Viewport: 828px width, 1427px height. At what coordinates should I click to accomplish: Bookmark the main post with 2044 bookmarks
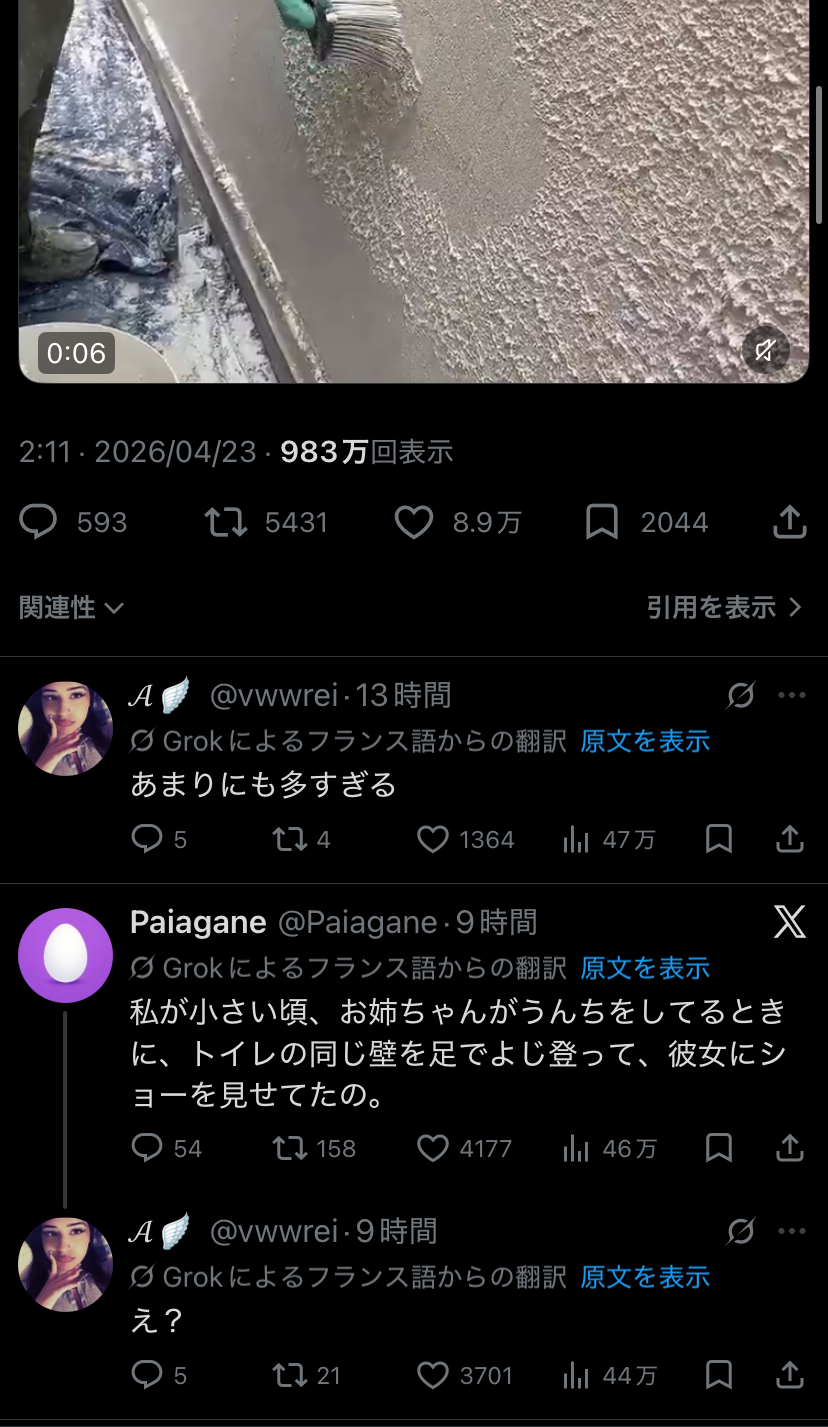[601, 522]
